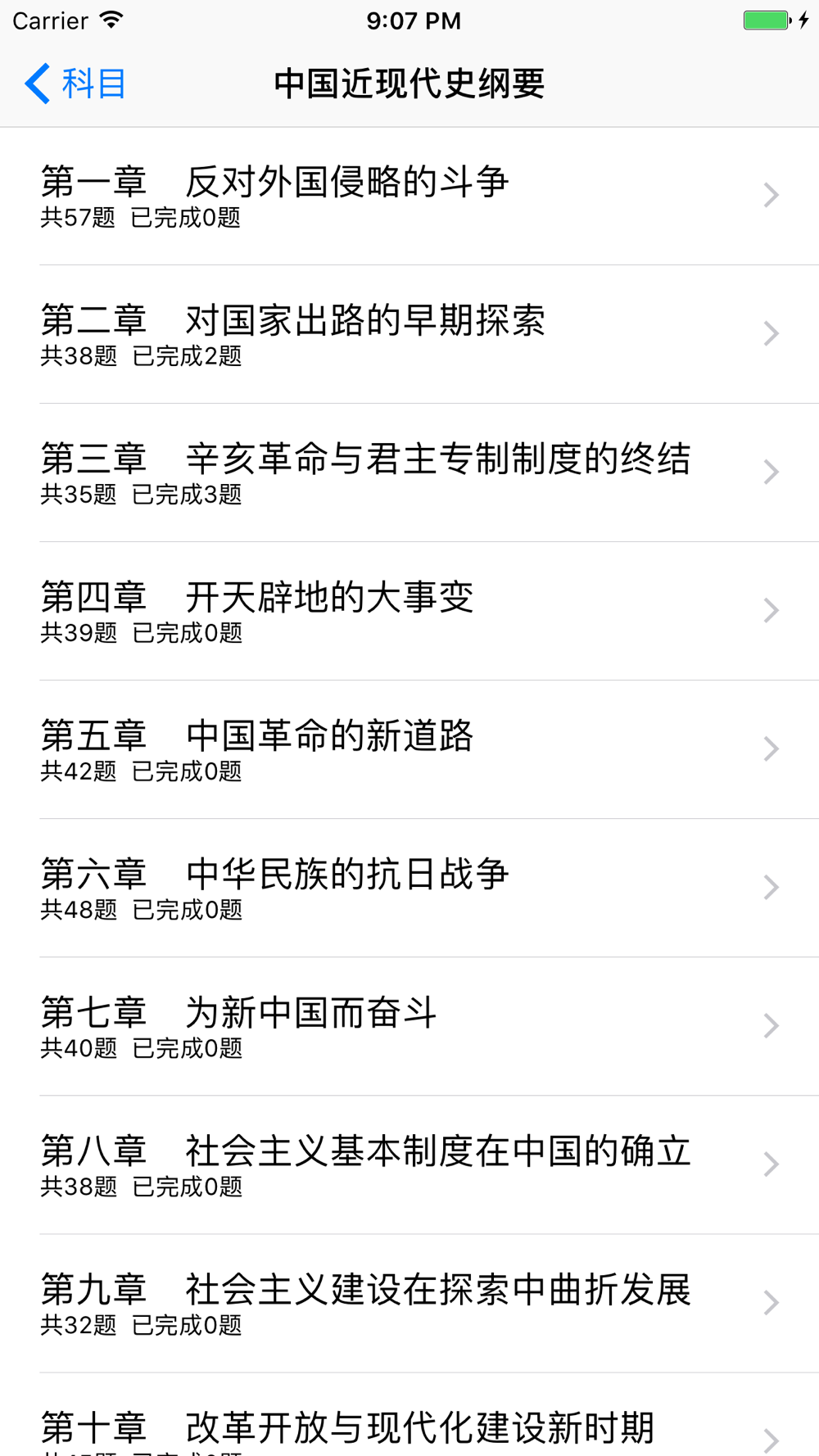Open 第十章 改革开放与现代化建设新时期
The height and width of the screenshot is (1456, 819).
pyautogui.click(x=409, y=1414)
